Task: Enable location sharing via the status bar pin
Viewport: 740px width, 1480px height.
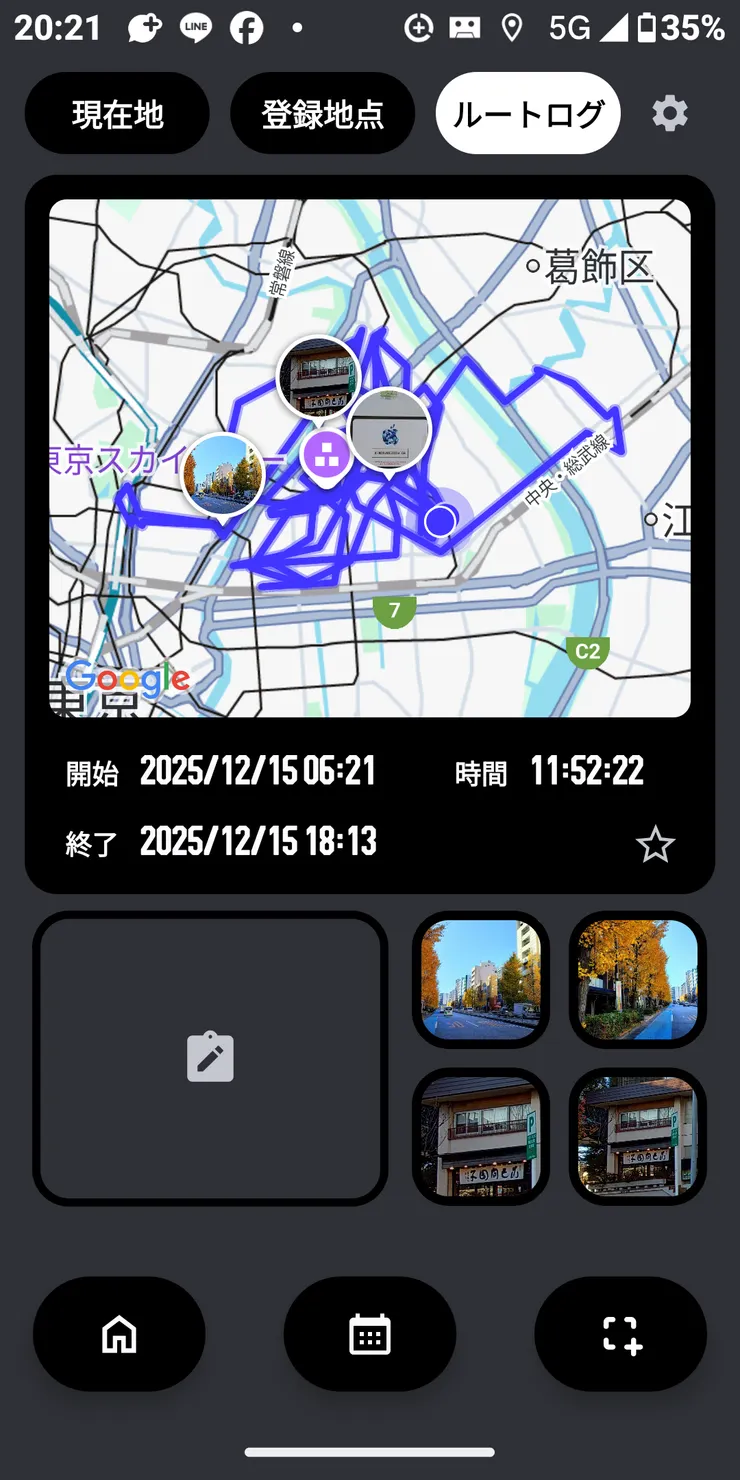Action: (512, 27)
